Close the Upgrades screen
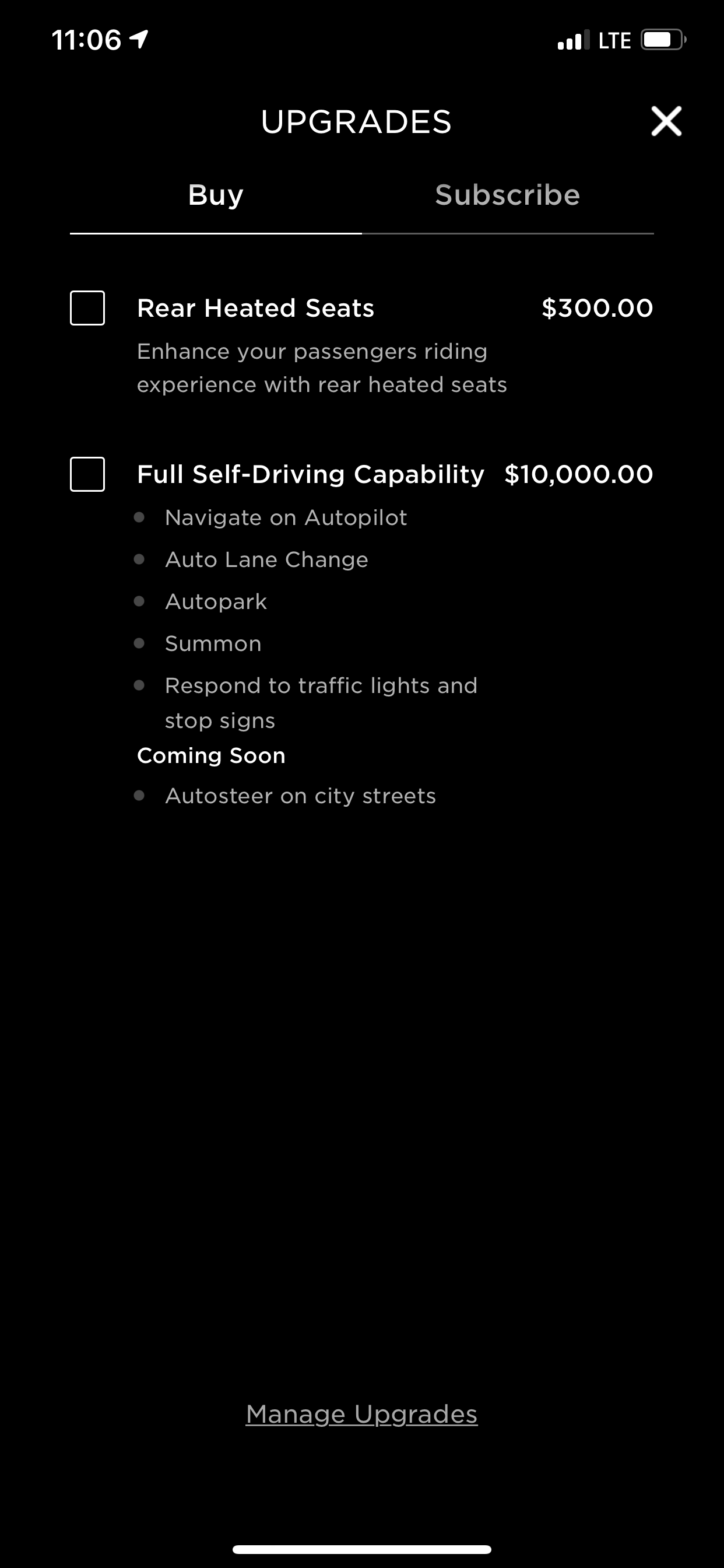 [666, 121]
